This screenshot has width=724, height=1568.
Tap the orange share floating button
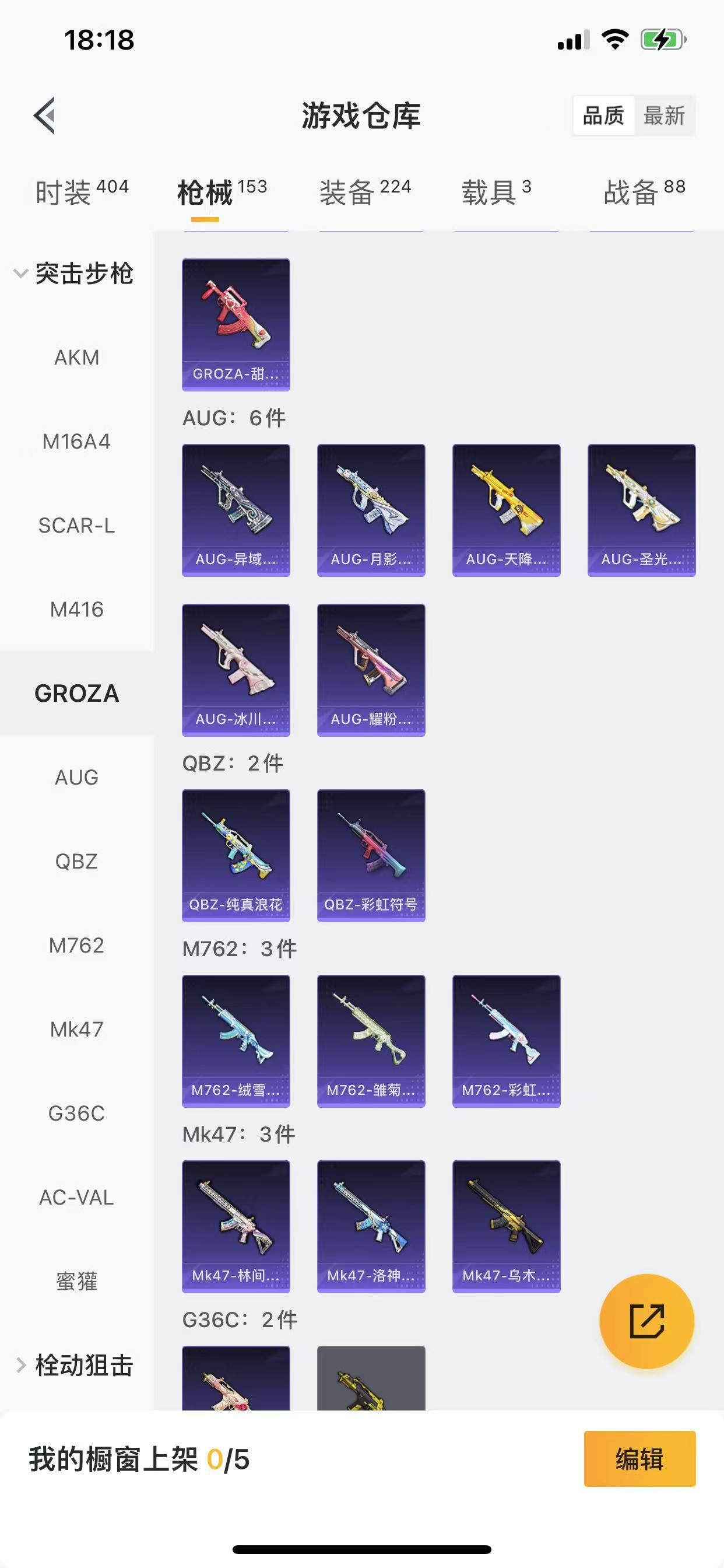[646, 1321]
